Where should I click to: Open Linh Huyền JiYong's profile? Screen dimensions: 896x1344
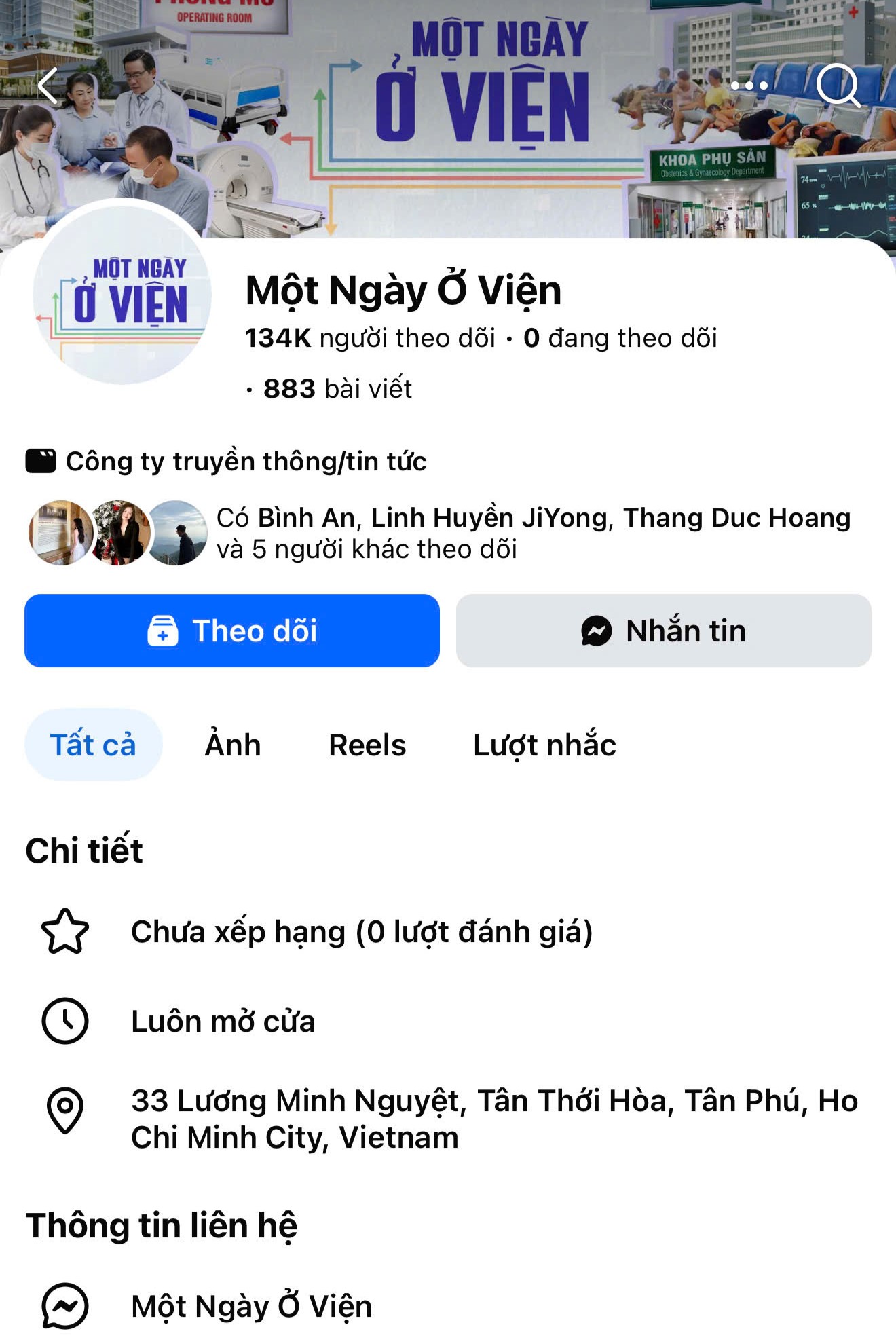[x=487, y=518]
